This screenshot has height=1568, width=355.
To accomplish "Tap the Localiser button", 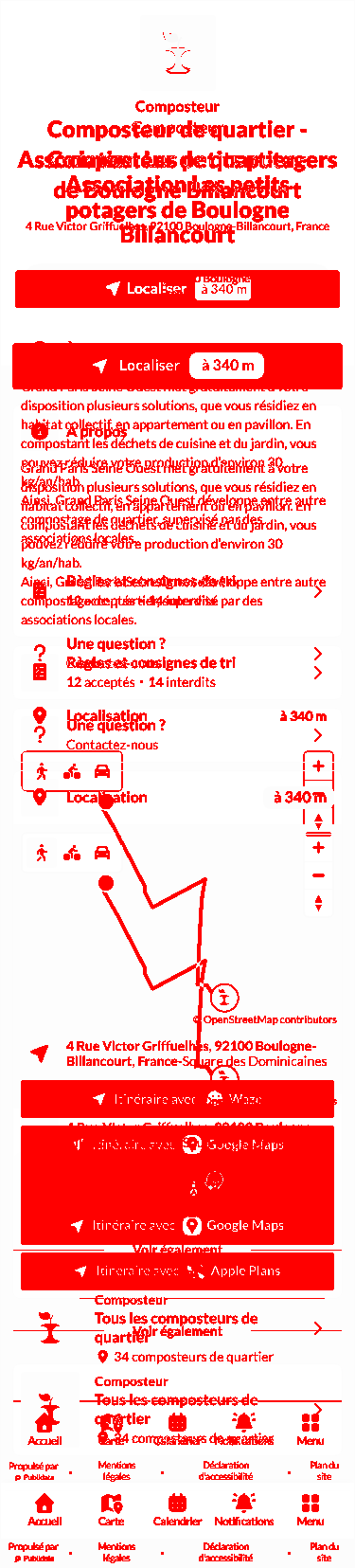I will click(177, 366).
